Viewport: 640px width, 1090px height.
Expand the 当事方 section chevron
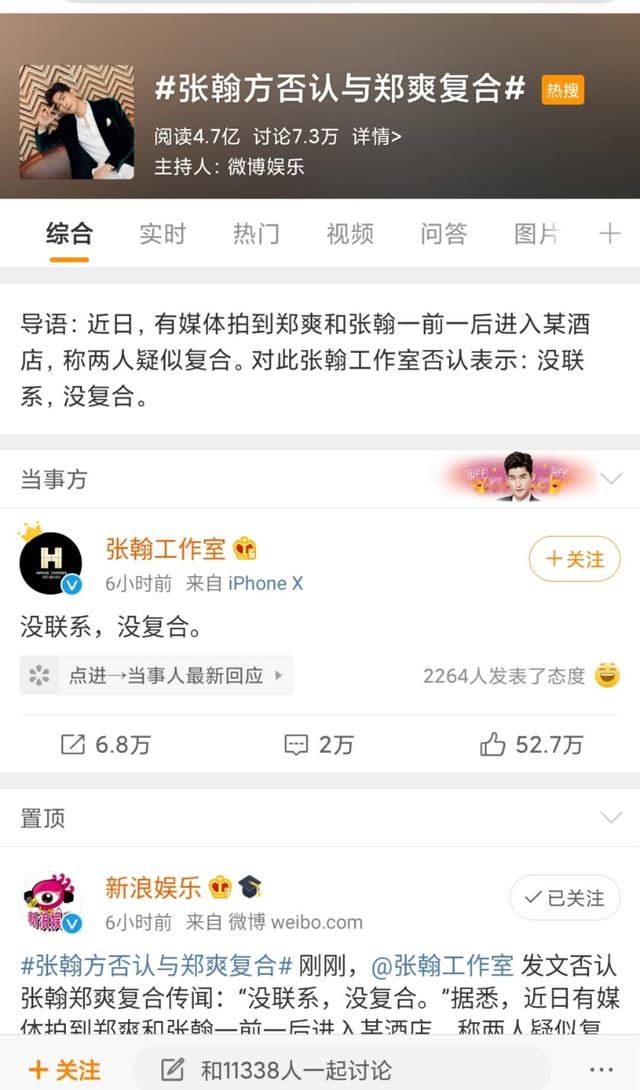[x=611, y=480]
